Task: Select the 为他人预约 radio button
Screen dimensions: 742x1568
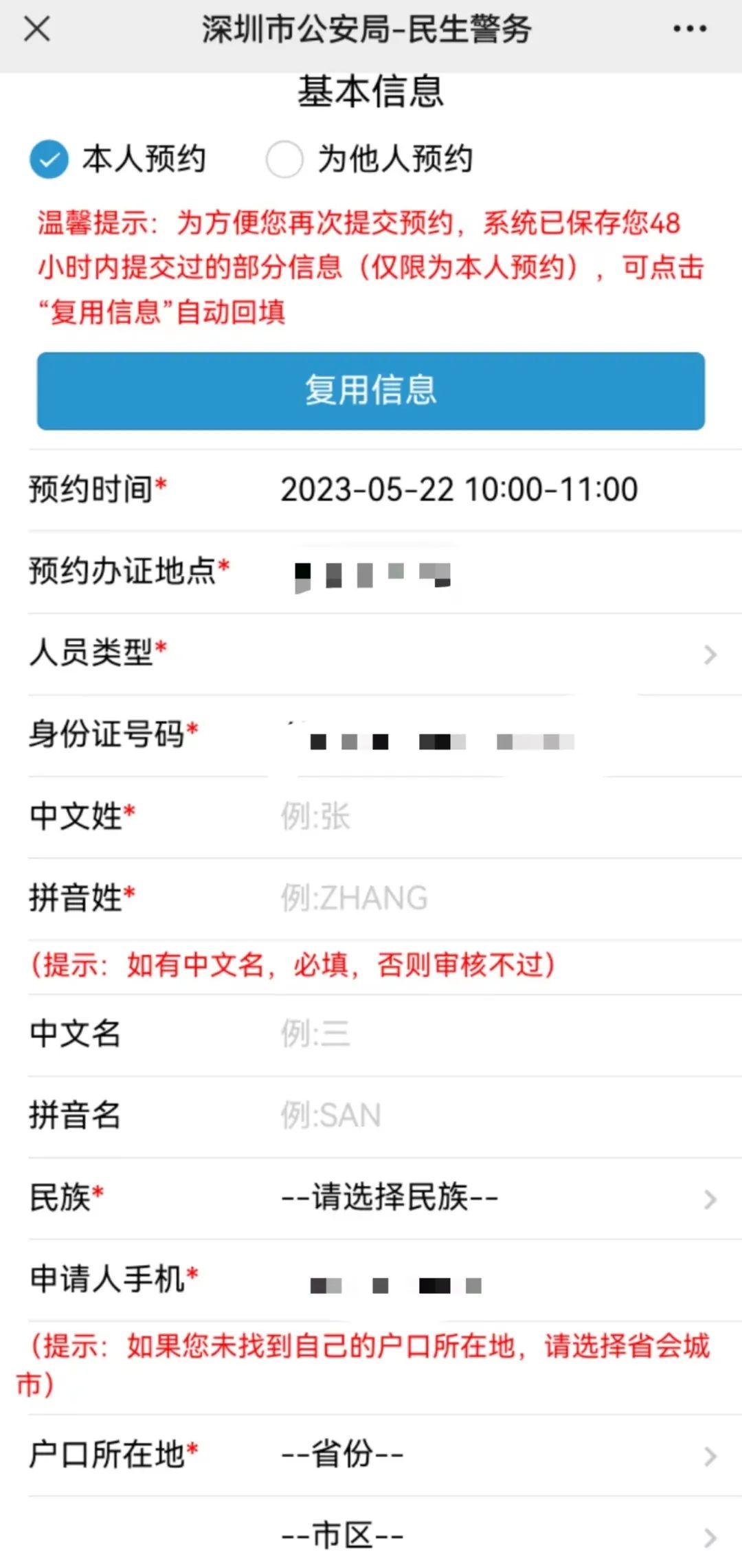Action: click(x=284, y=159)
